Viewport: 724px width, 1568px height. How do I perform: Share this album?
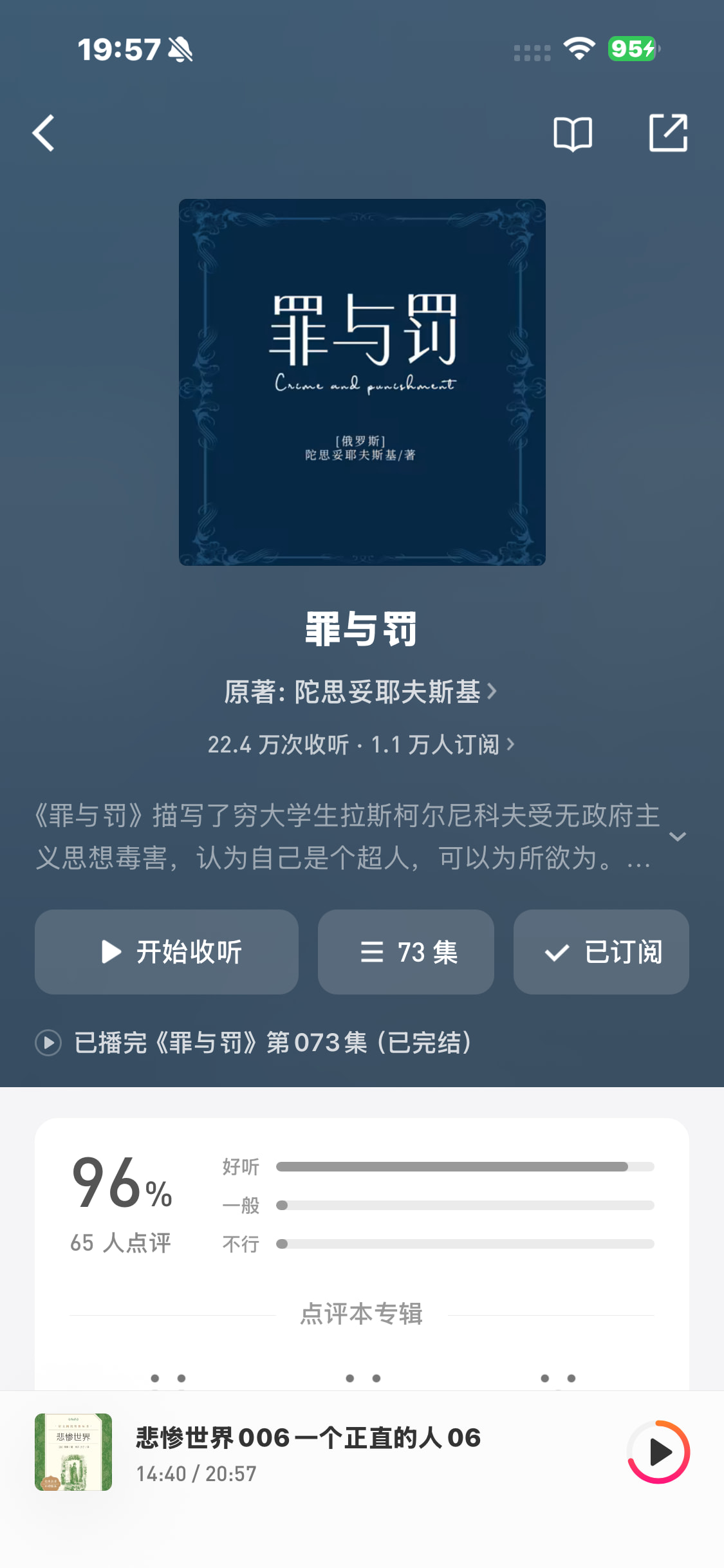668,133
